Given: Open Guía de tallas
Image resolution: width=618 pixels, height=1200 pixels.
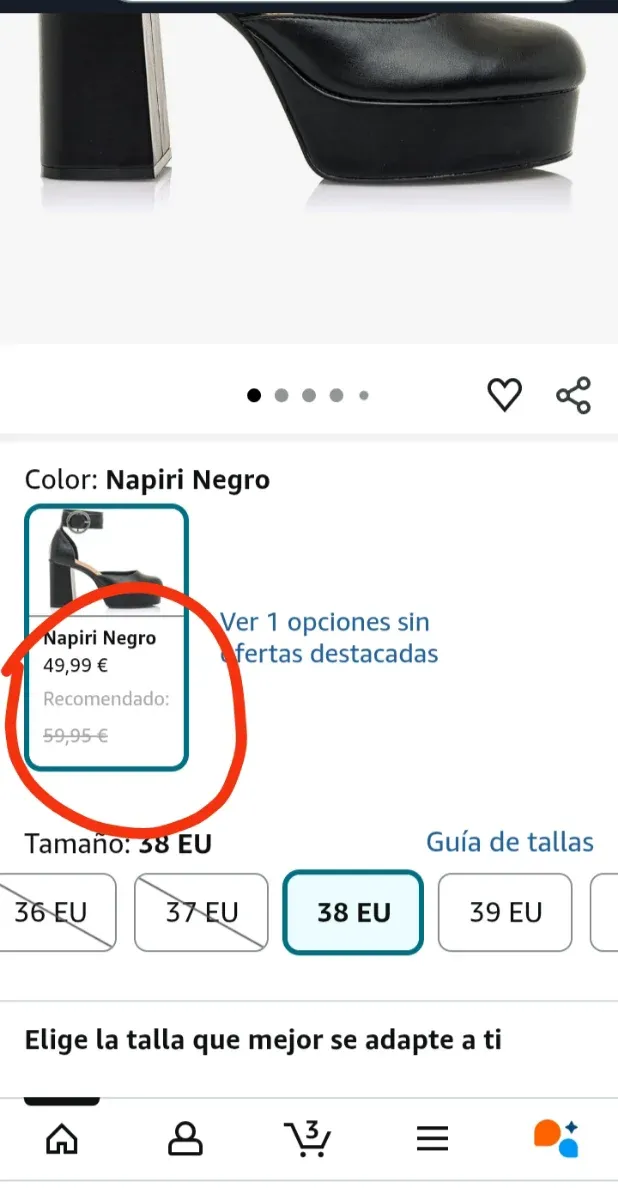Looking at the screenshot, I should coord(510,842).
